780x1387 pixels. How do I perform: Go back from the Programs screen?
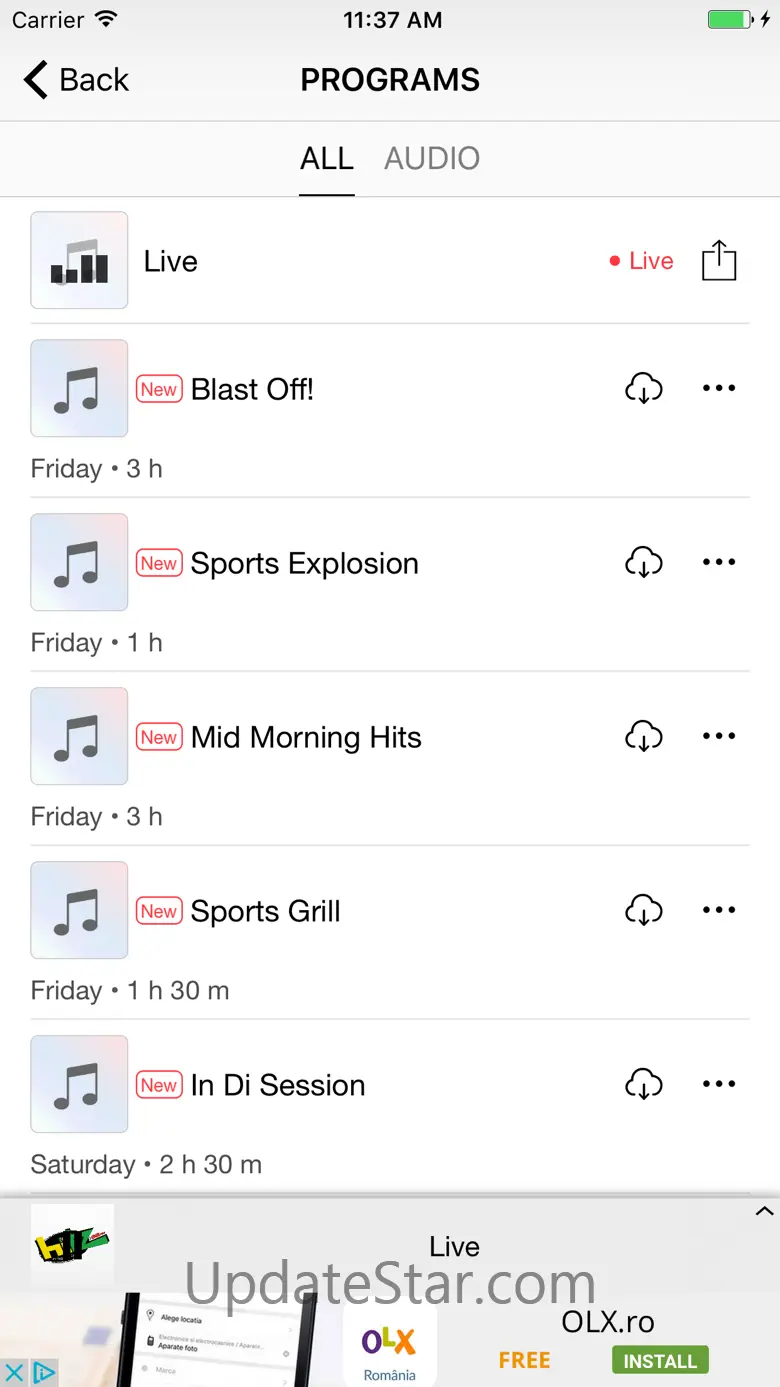coord(77,80)
